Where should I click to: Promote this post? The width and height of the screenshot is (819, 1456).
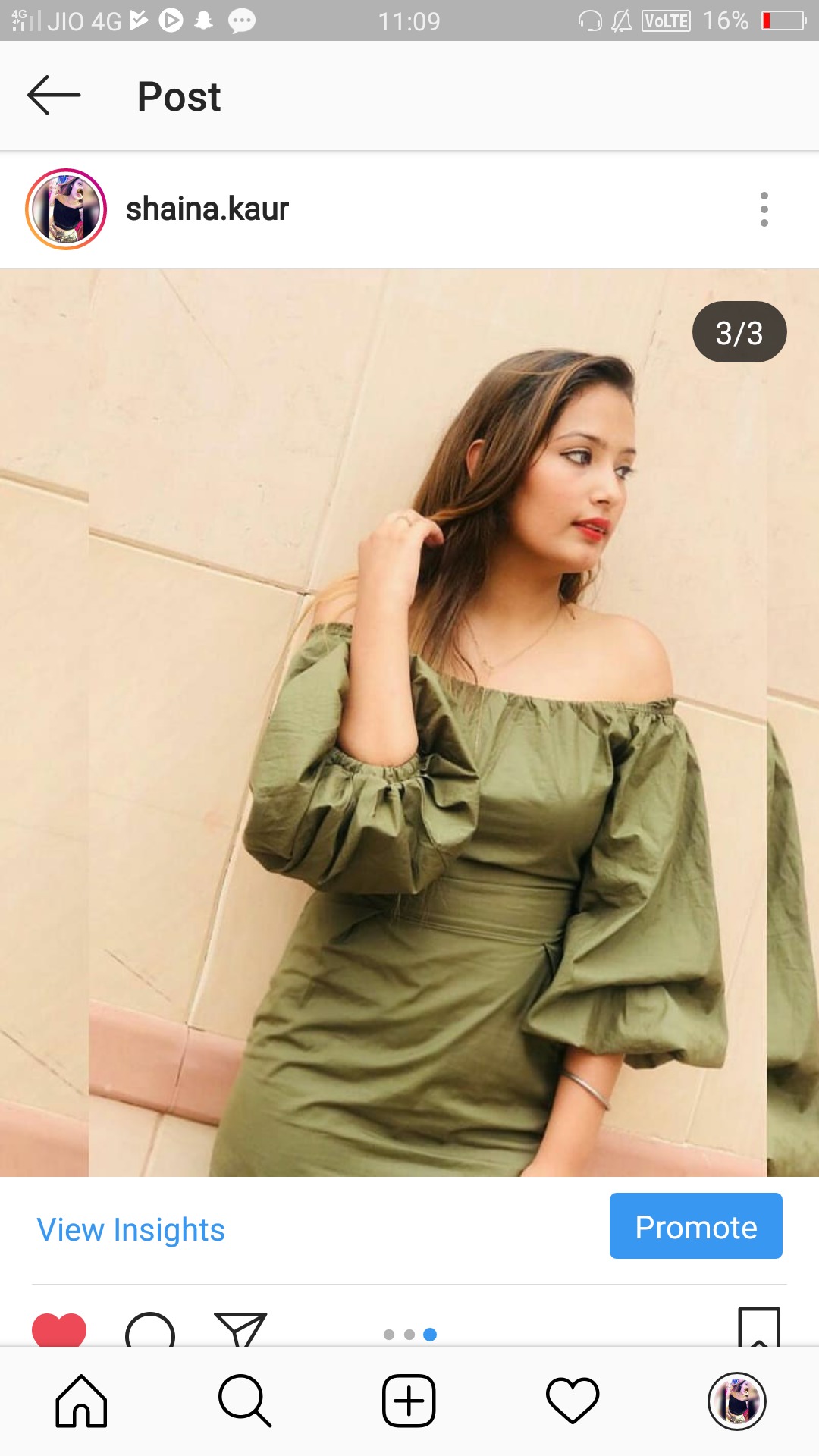[x=695, y=1226]
